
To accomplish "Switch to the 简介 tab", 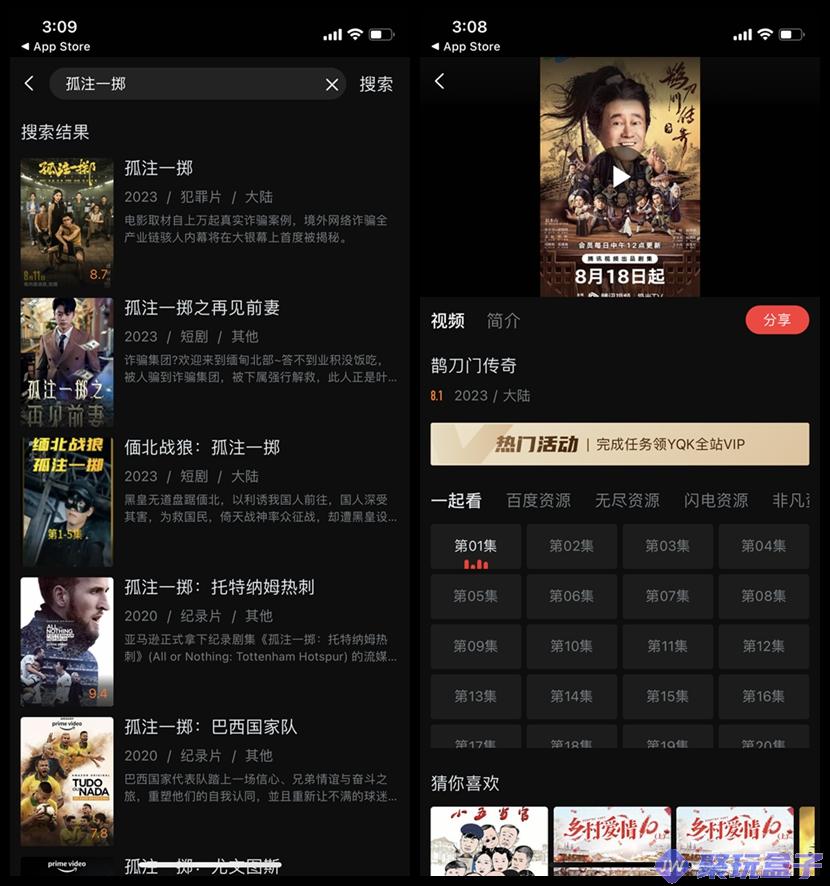I will coord(503,321).
